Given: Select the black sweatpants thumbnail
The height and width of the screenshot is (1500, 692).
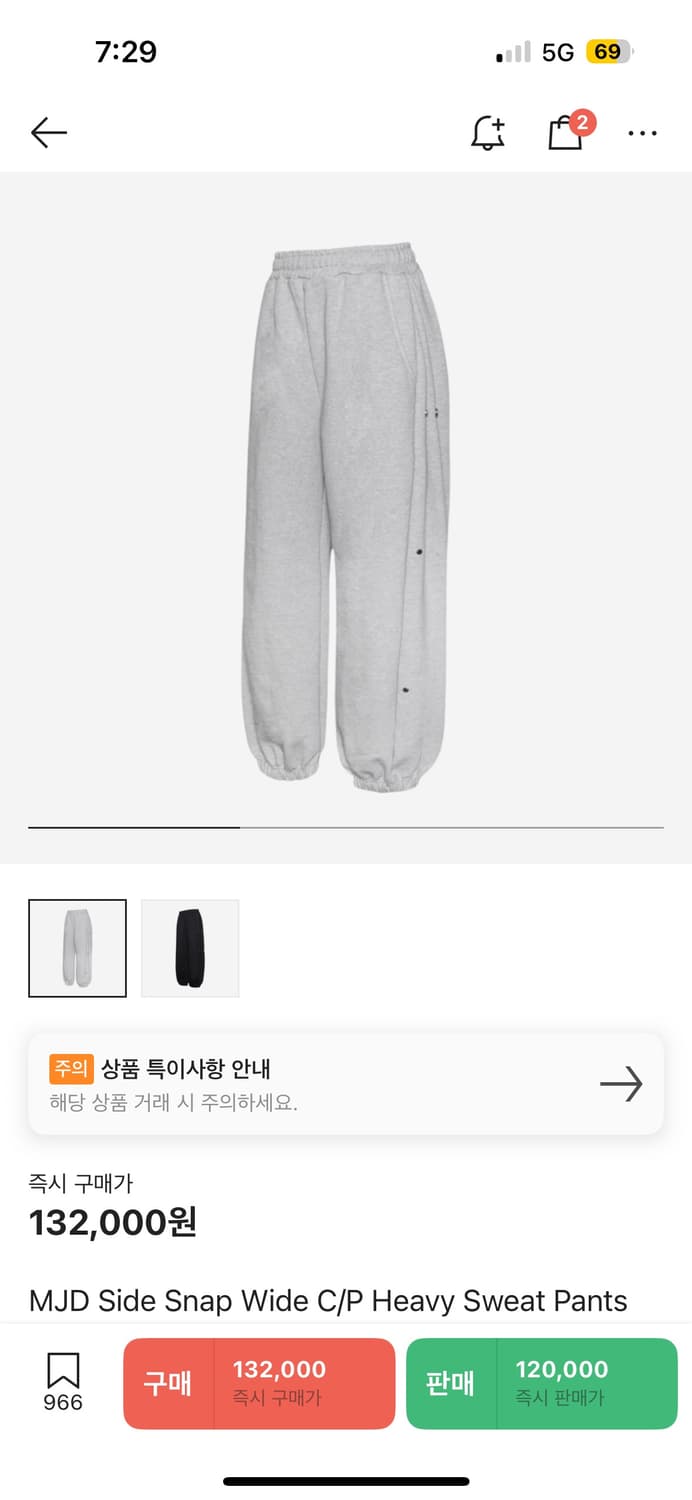Looking at the screenshot, I should (190, 948).
